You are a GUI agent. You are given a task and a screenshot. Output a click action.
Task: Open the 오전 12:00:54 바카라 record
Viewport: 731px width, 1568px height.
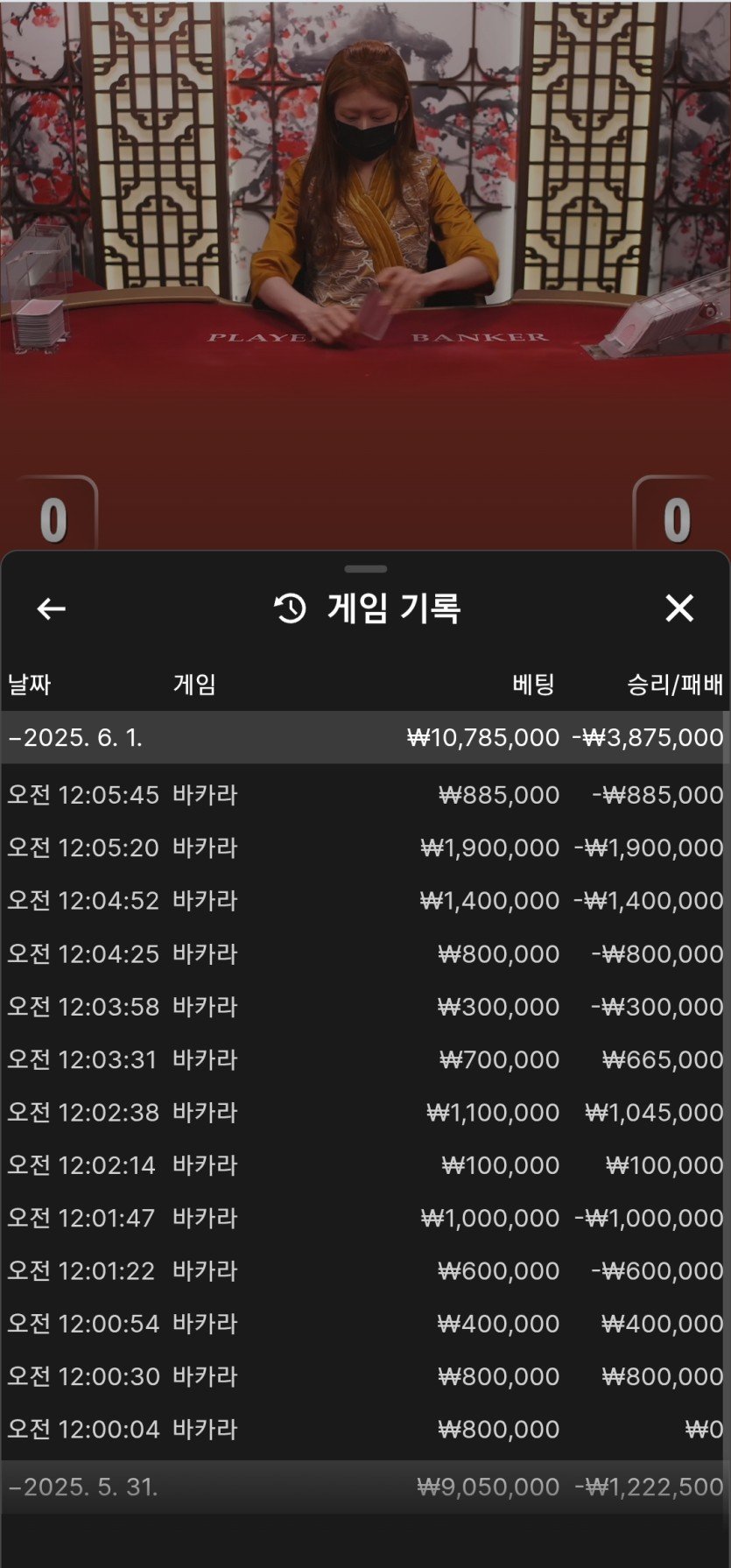click(x=365, y=1324)
